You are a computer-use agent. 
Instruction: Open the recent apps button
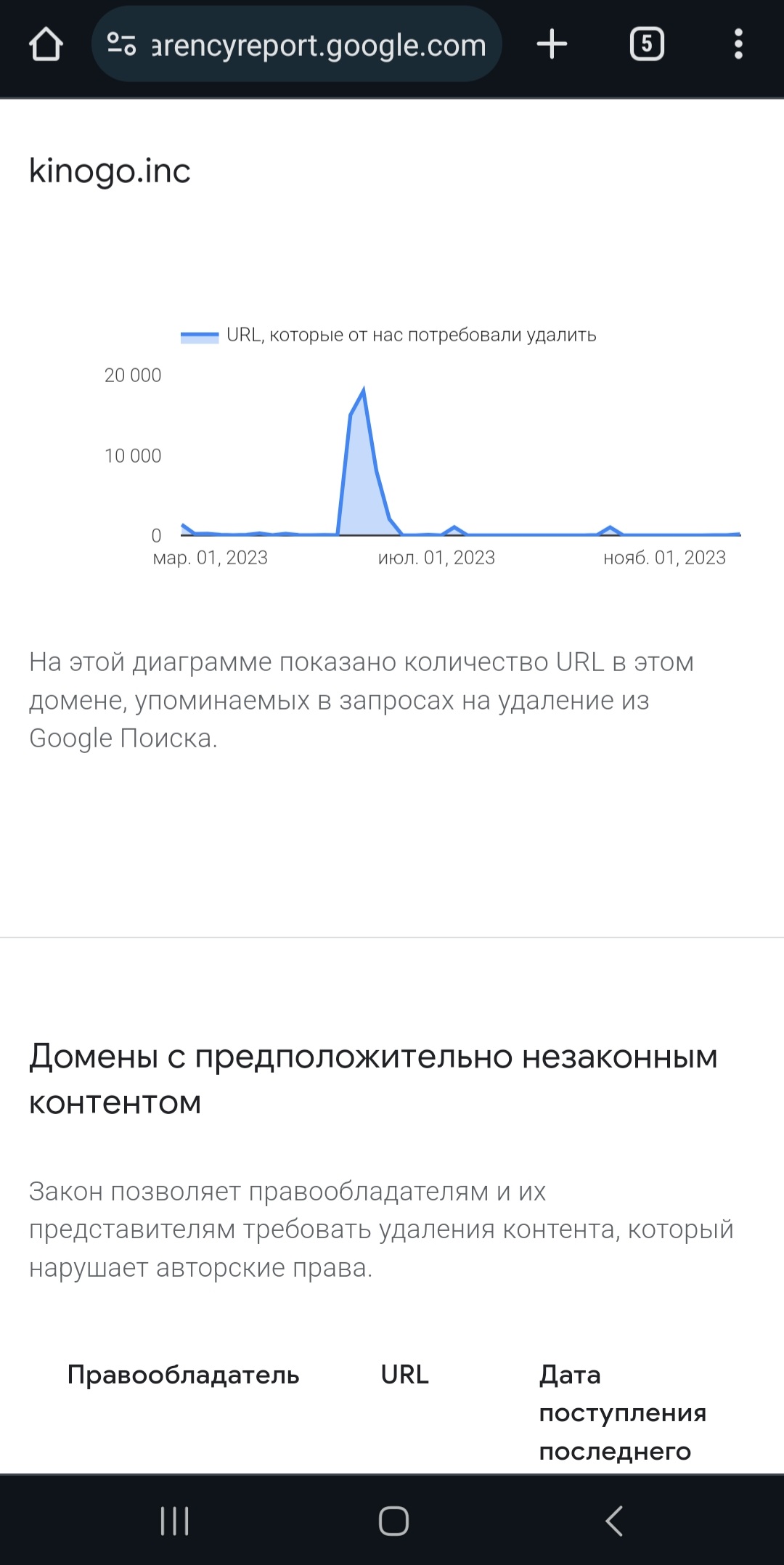pos(174,1520)
